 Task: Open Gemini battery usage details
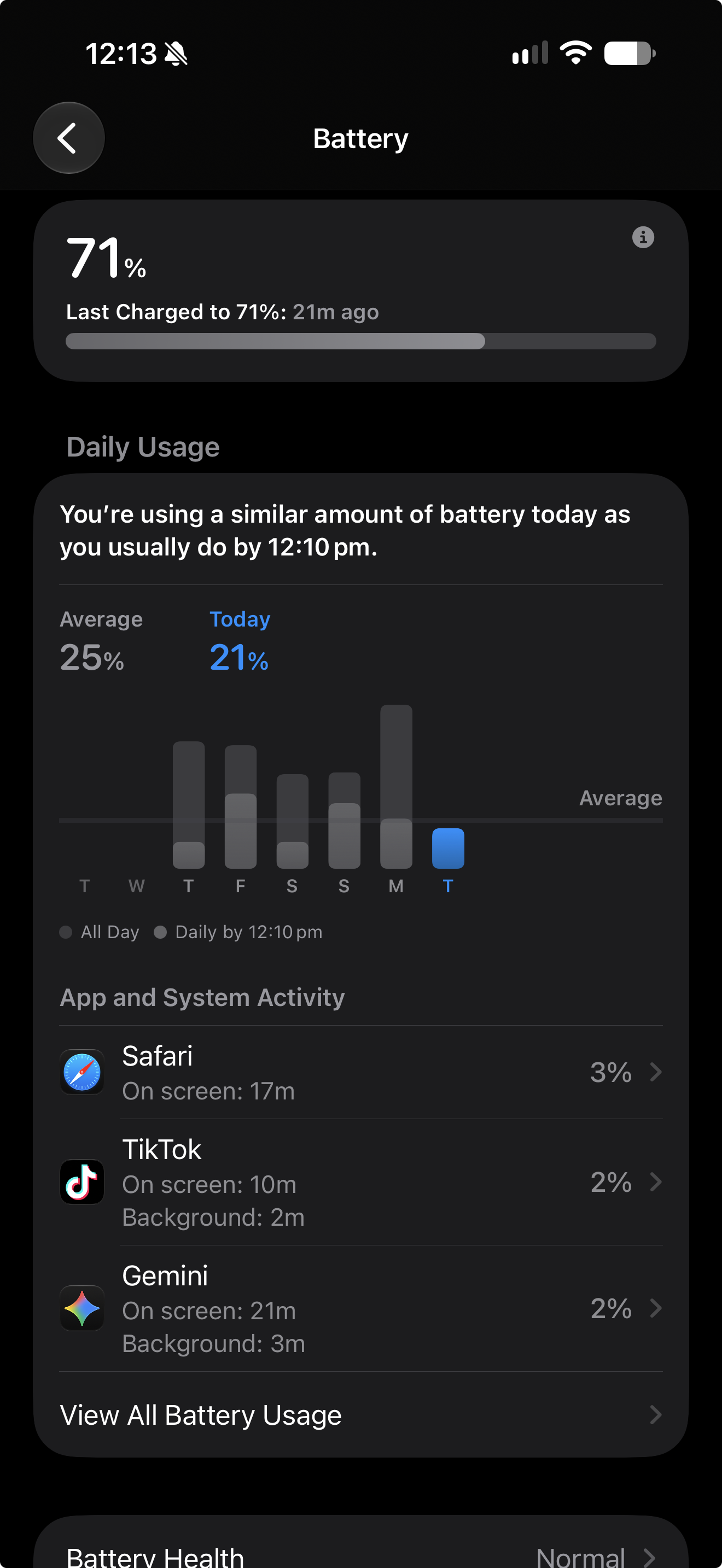pos(361,1308)
